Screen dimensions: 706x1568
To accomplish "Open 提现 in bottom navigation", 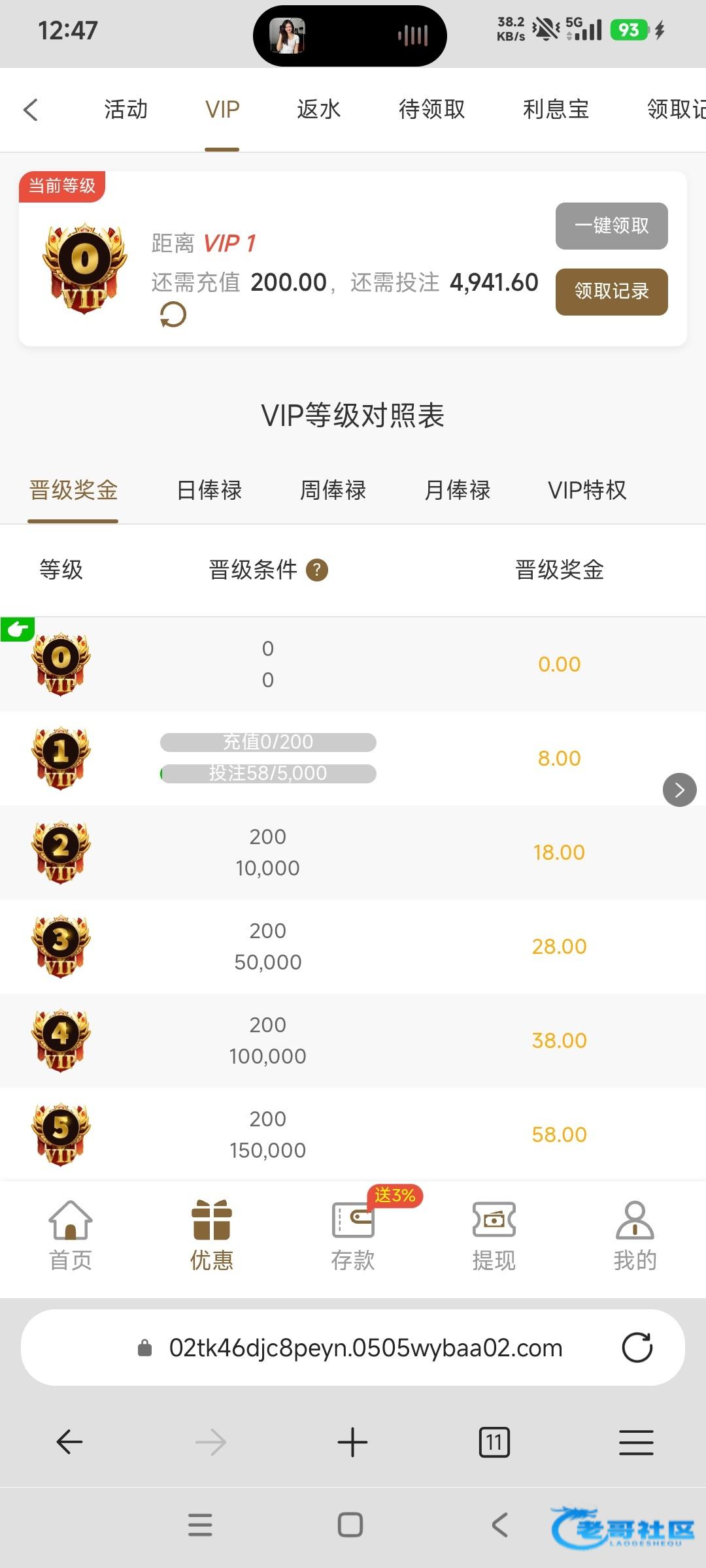I will point(494,1235).
